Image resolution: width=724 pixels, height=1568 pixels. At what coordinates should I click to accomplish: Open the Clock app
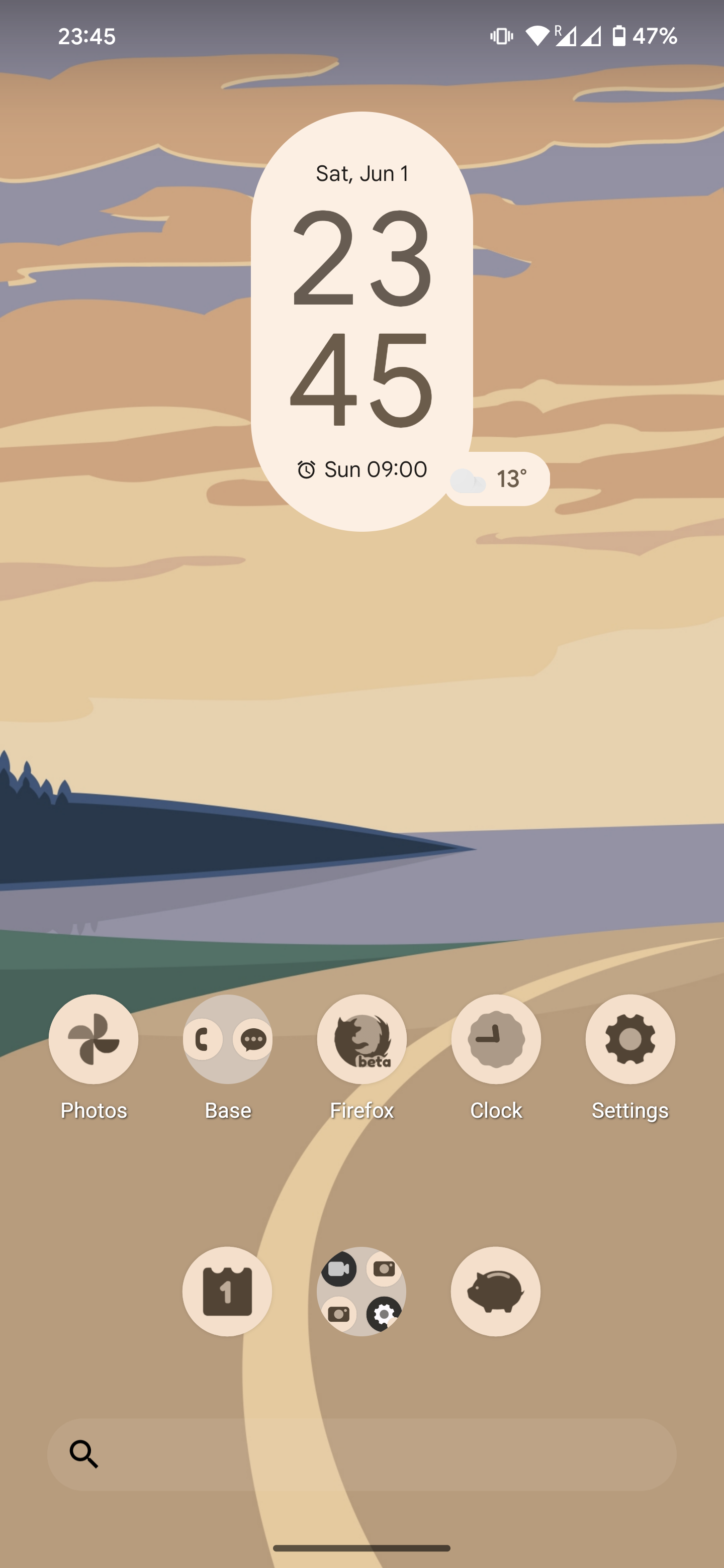click(x=496, y=1039)
